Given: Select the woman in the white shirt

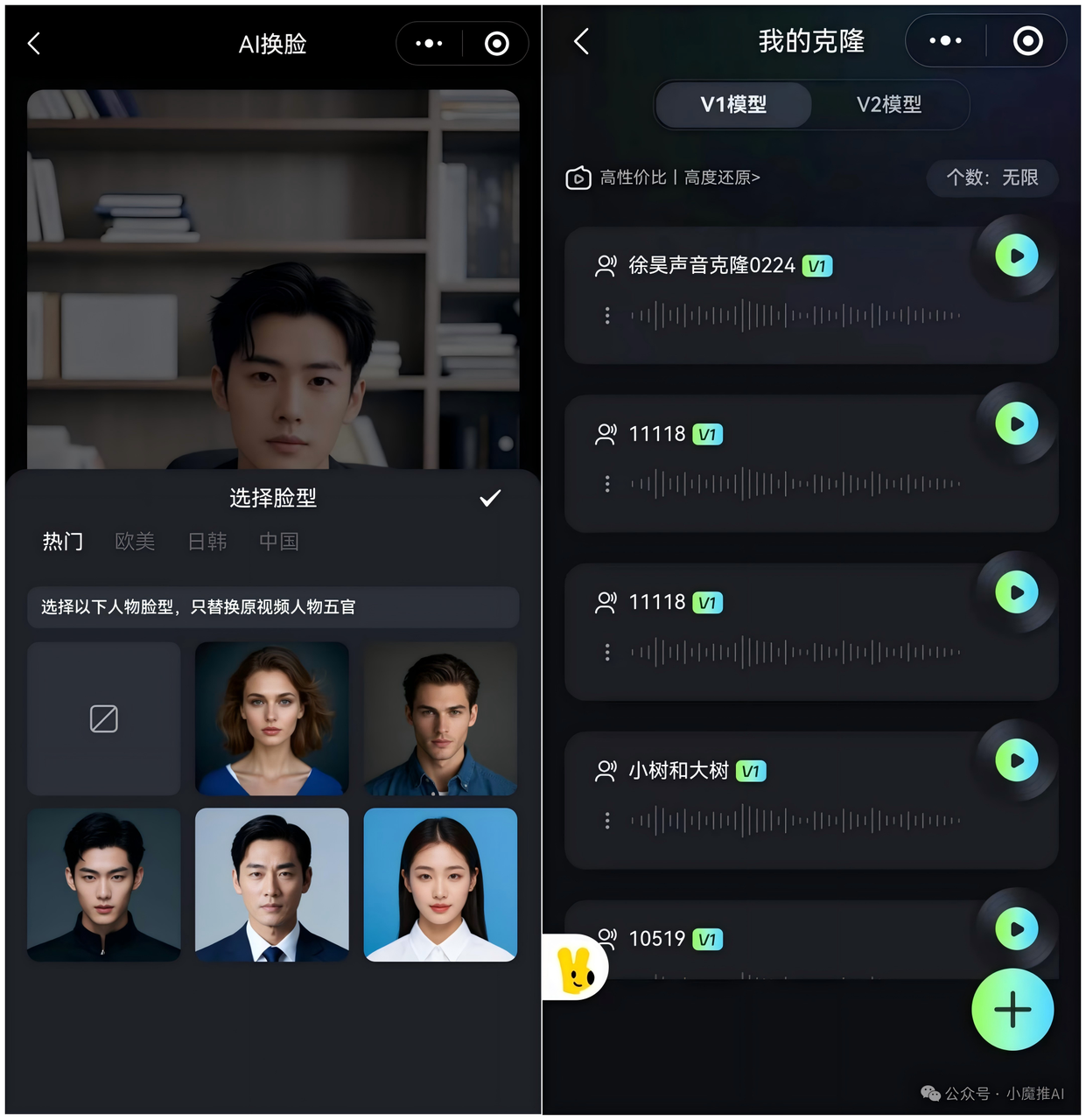Looking at the screenshot, I should click(x=440, y=885).
